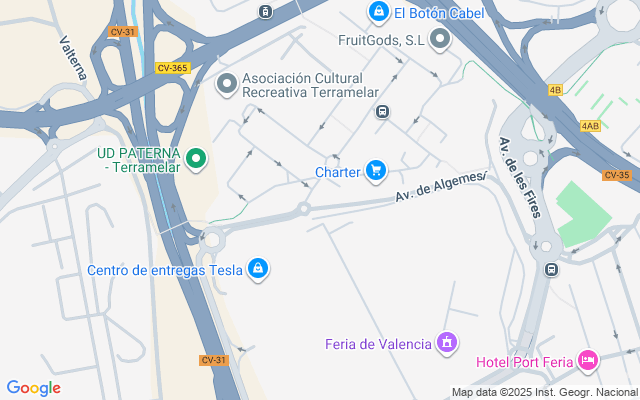
Task: Select the bus stop on Av. de les Fires
Action: point(551,269)
